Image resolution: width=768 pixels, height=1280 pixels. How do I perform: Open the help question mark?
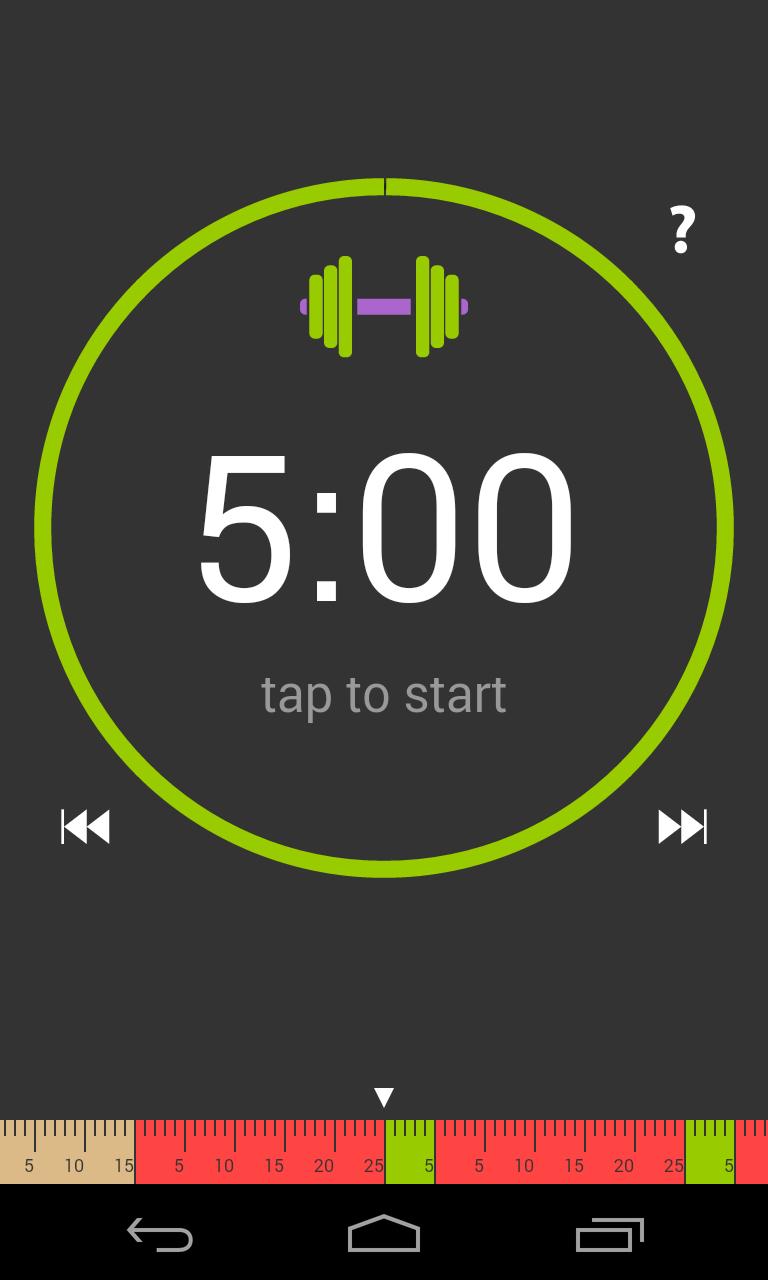[682, 230]
